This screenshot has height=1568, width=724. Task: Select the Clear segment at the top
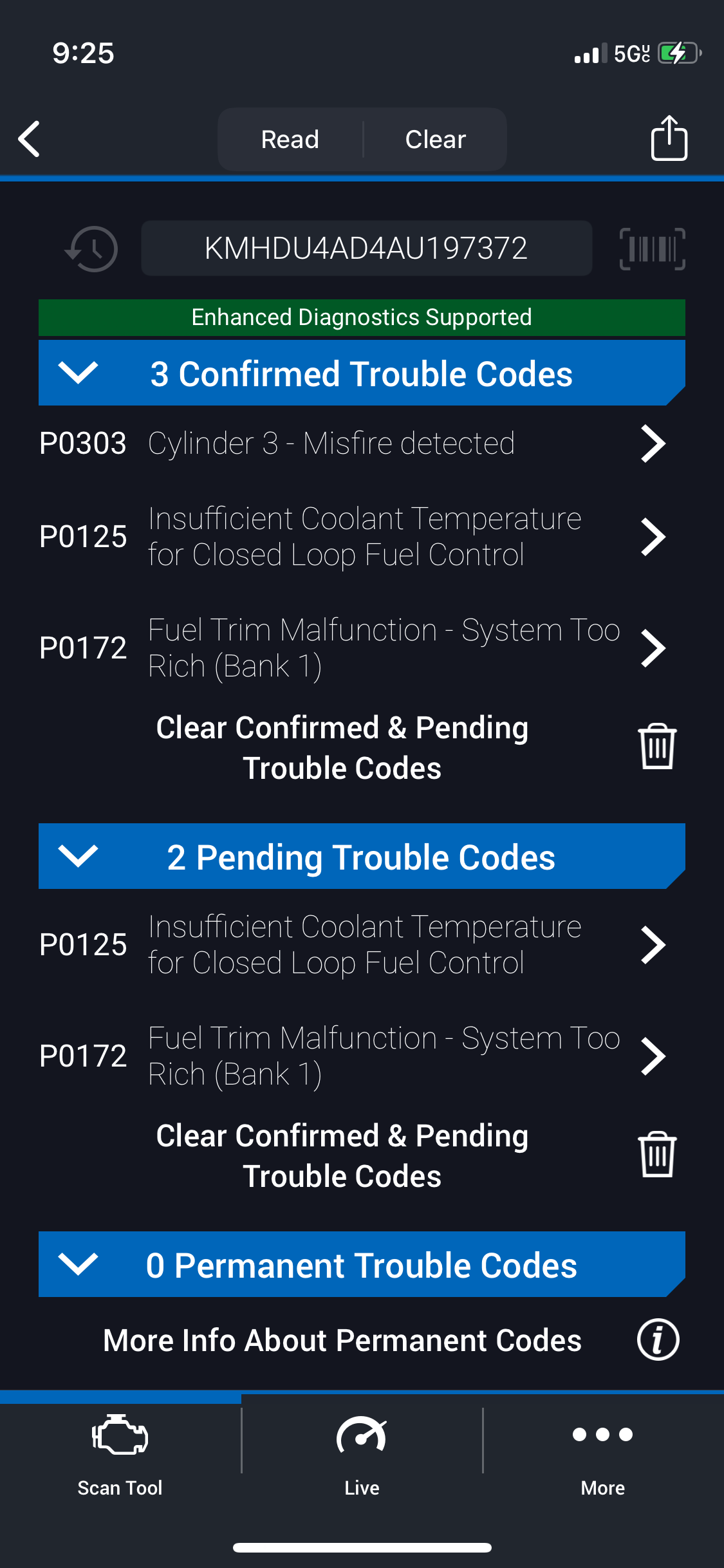coord(436,139)
